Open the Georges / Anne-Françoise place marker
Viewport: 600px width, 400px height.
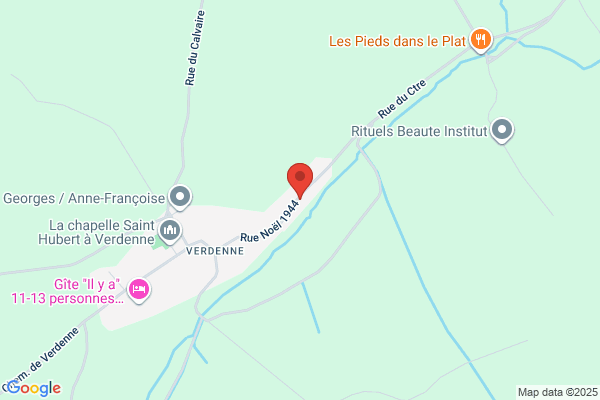[x=180, y=197]
